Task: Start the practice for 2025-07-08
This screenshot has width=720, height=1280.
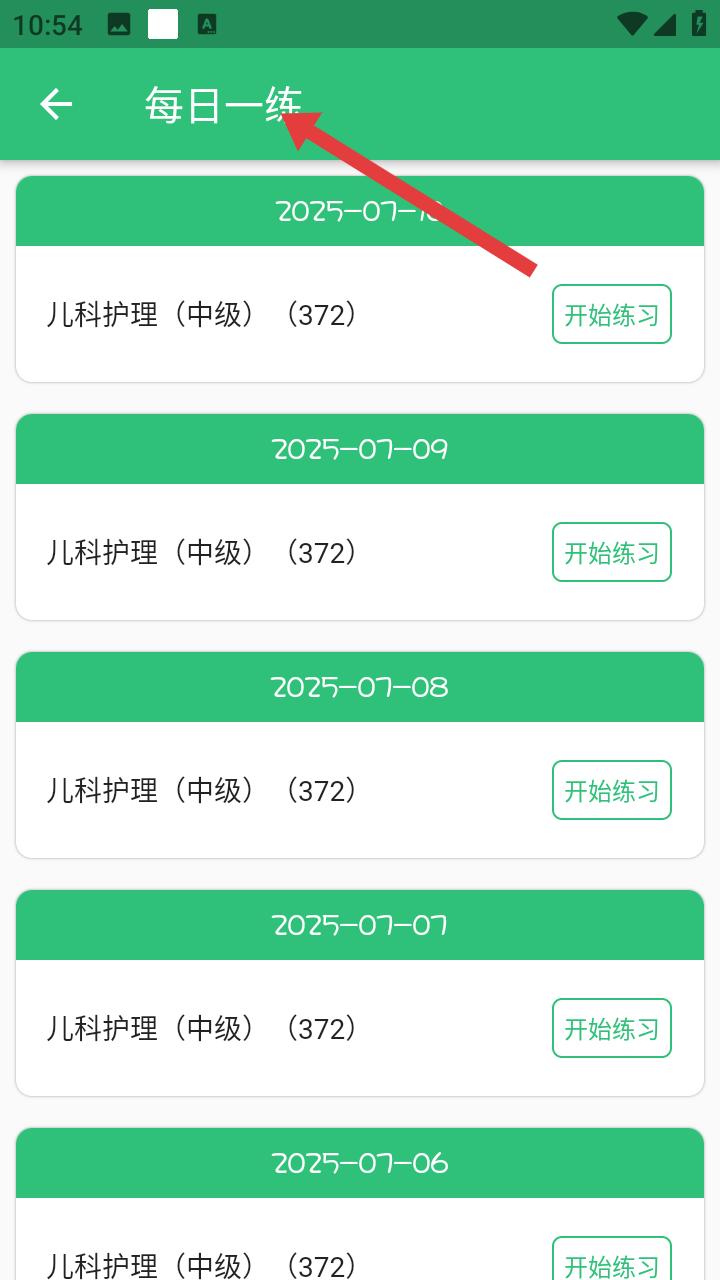Action: [612, 790]
